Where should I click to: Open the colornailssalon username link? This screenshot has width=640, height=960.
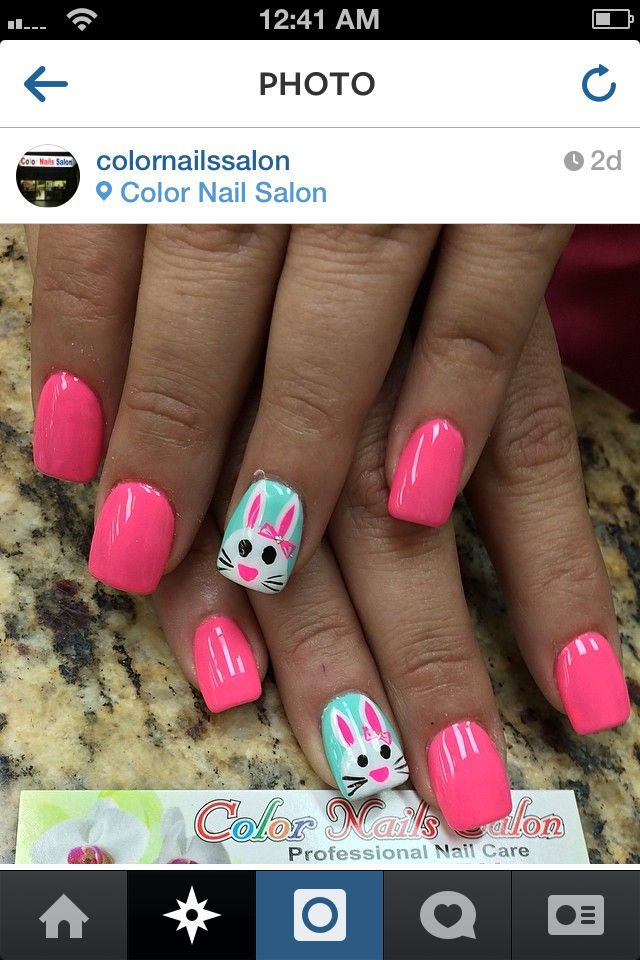193,160
